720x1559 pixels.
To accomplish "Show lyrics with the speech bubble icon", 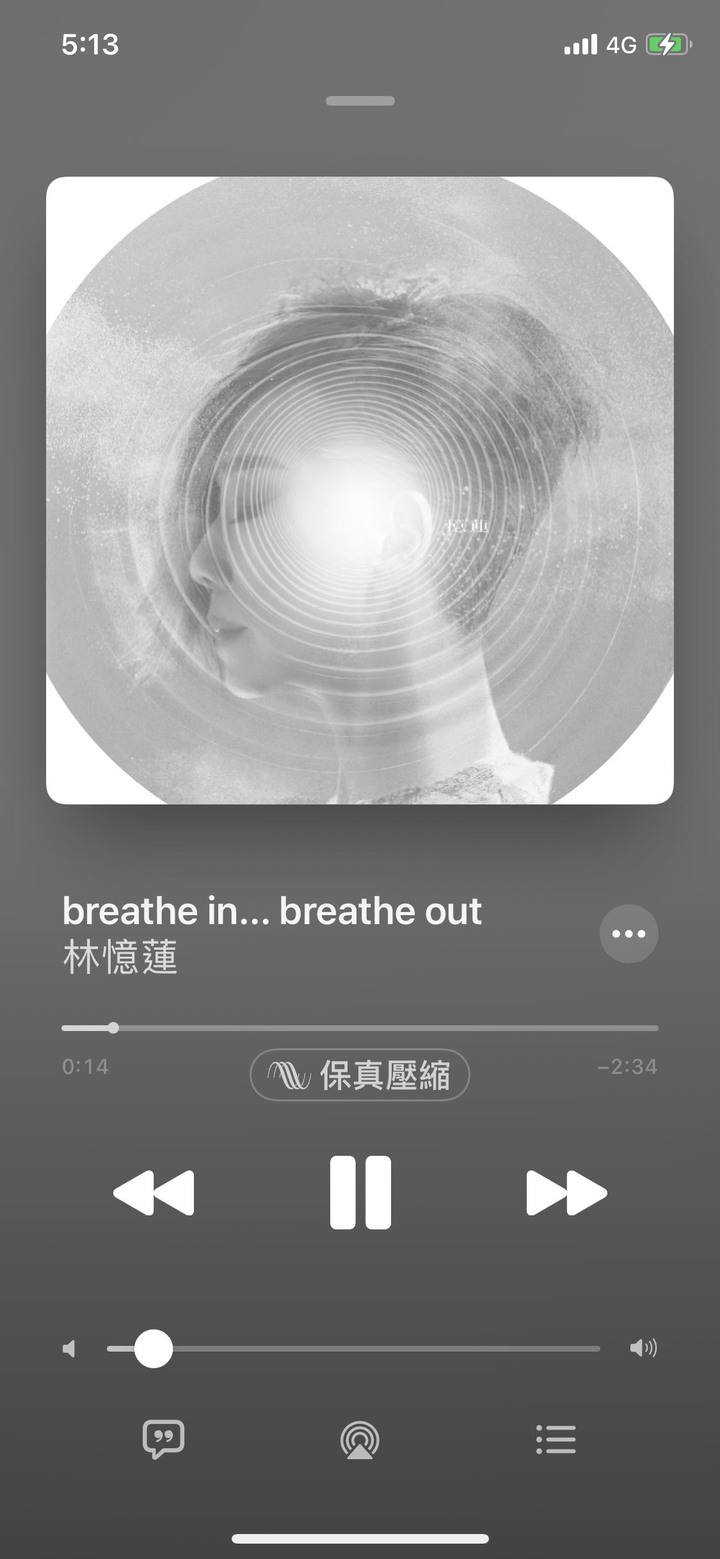I will tap(164, 1439).
